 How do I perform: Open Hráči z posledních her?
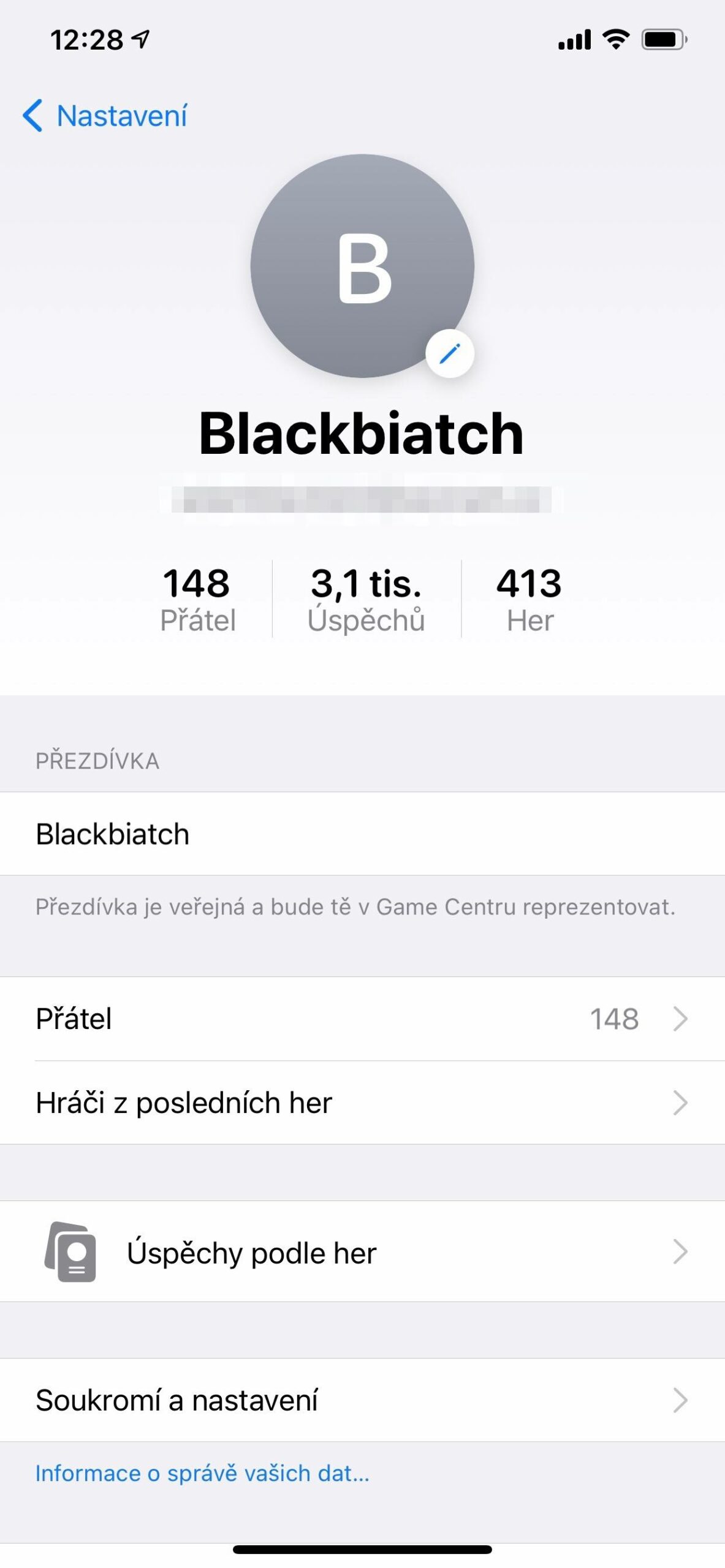(362, 1103)
